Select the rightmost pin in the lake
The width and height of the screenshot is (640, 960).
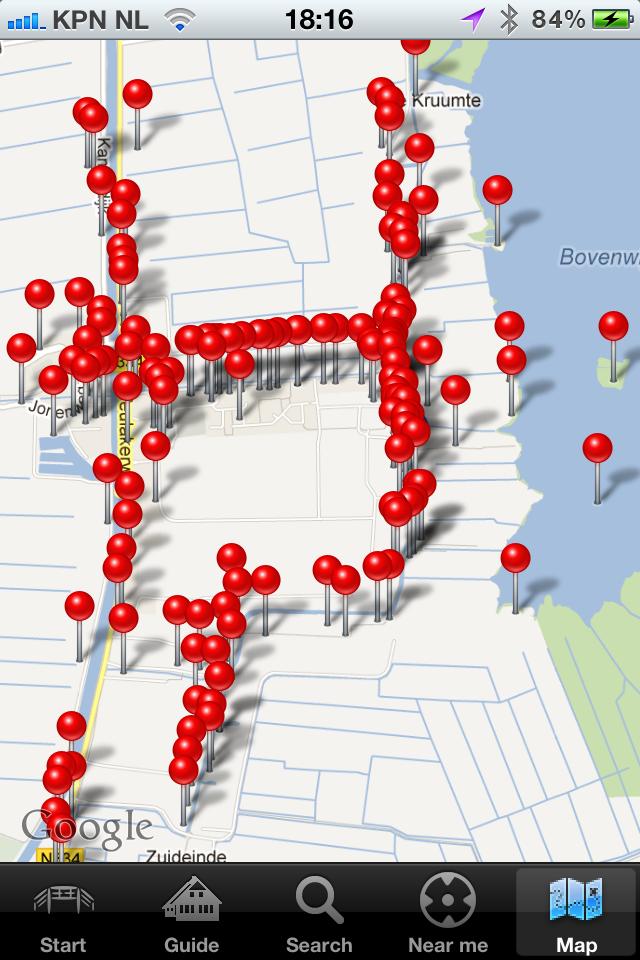point(613,327)
